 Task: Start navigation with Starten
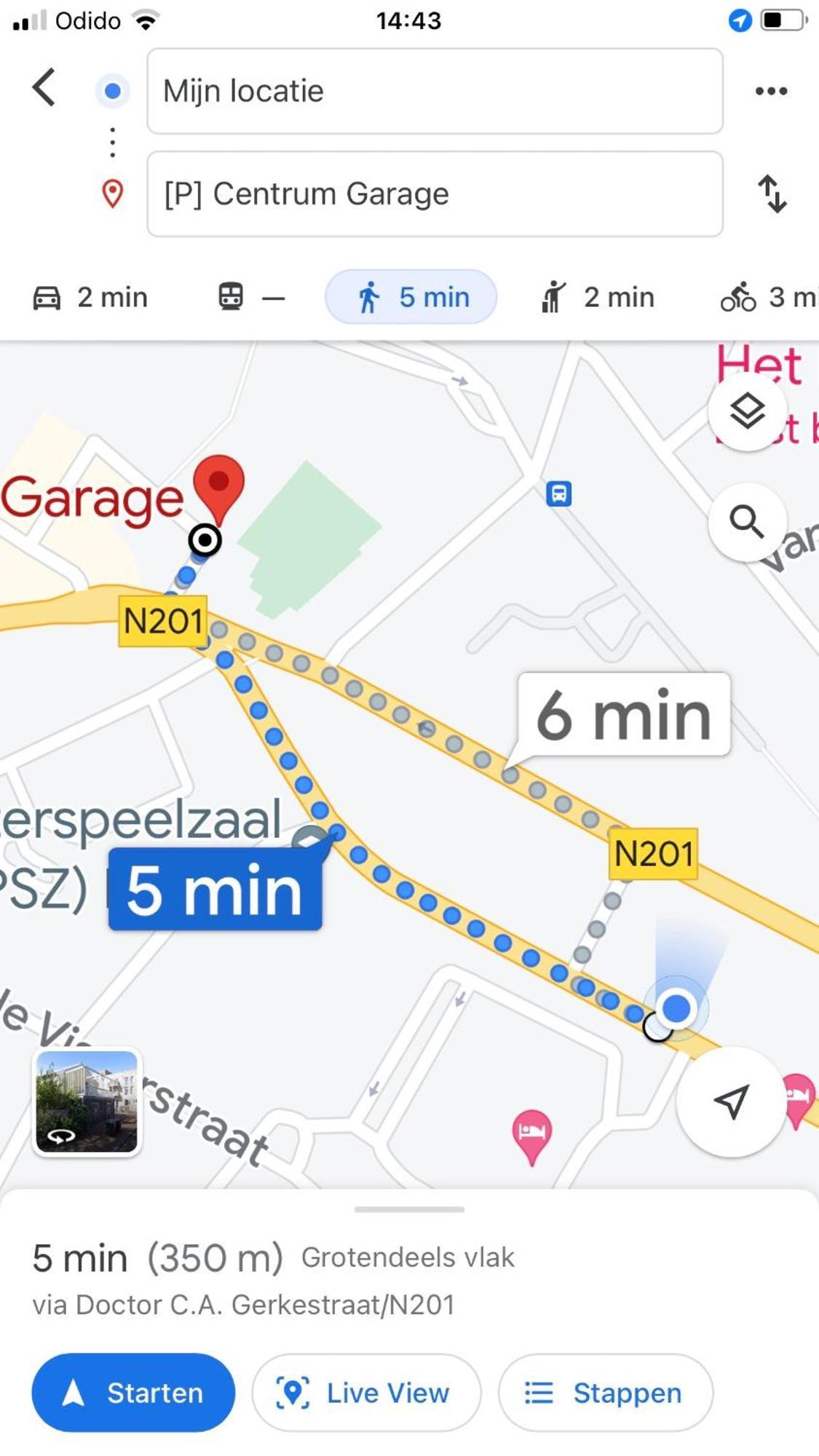pos(133,1393)
